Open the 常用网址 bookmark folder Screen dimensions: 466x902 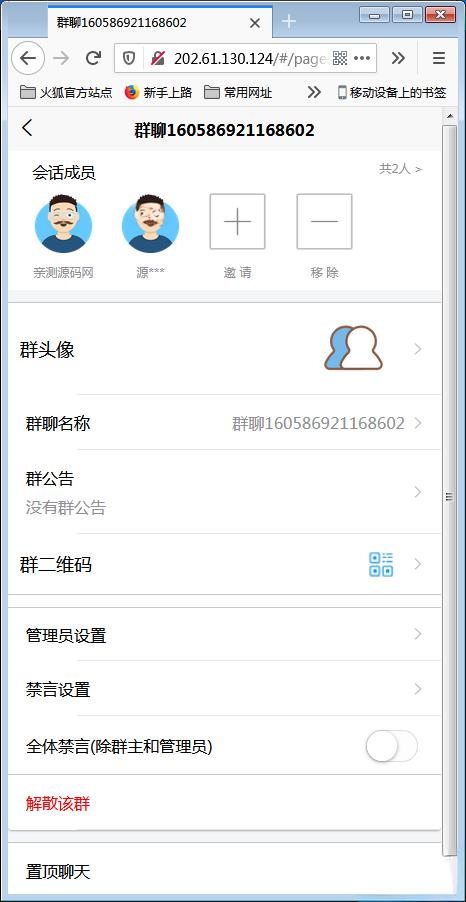(238, 92)
